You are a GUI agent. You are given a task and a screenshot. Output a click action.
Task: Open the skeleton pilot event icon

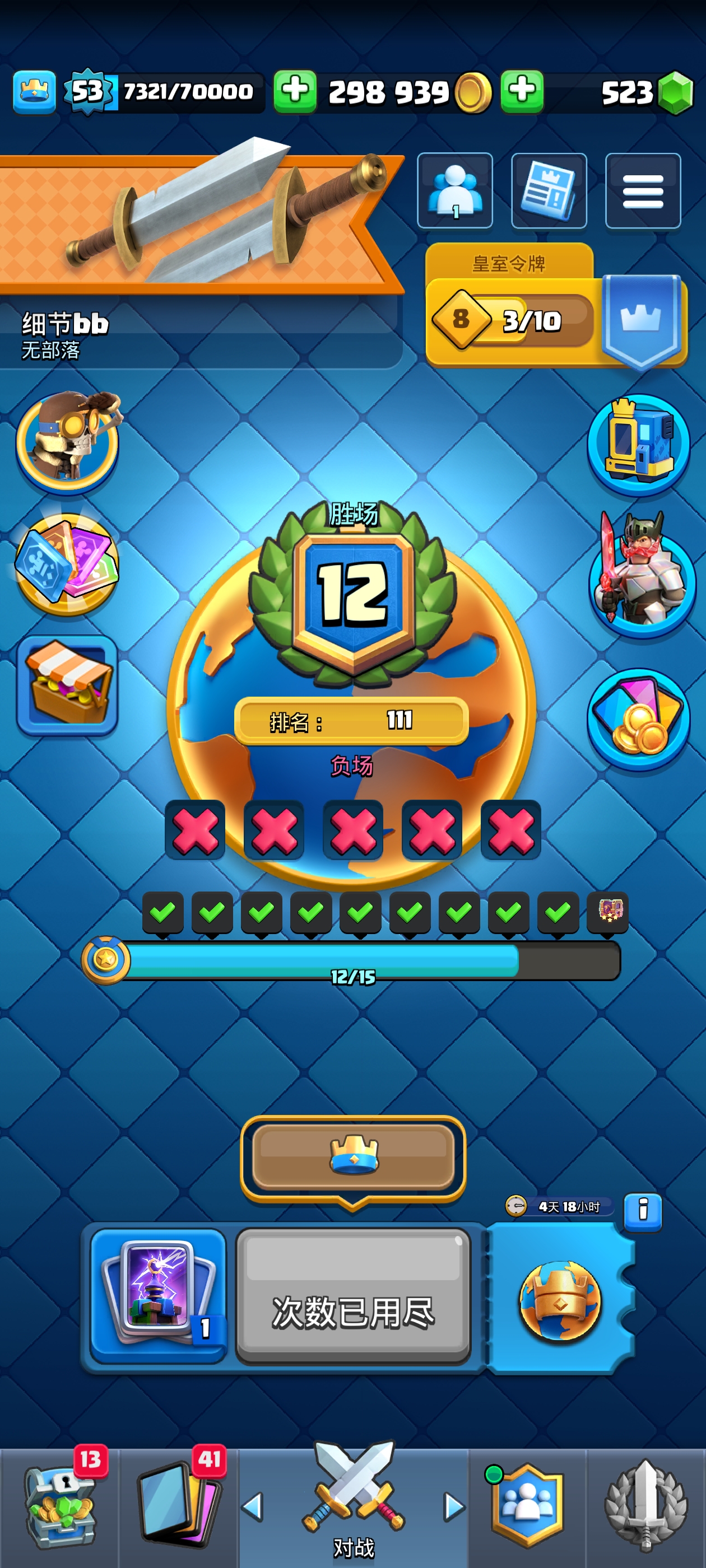(68, 441)
